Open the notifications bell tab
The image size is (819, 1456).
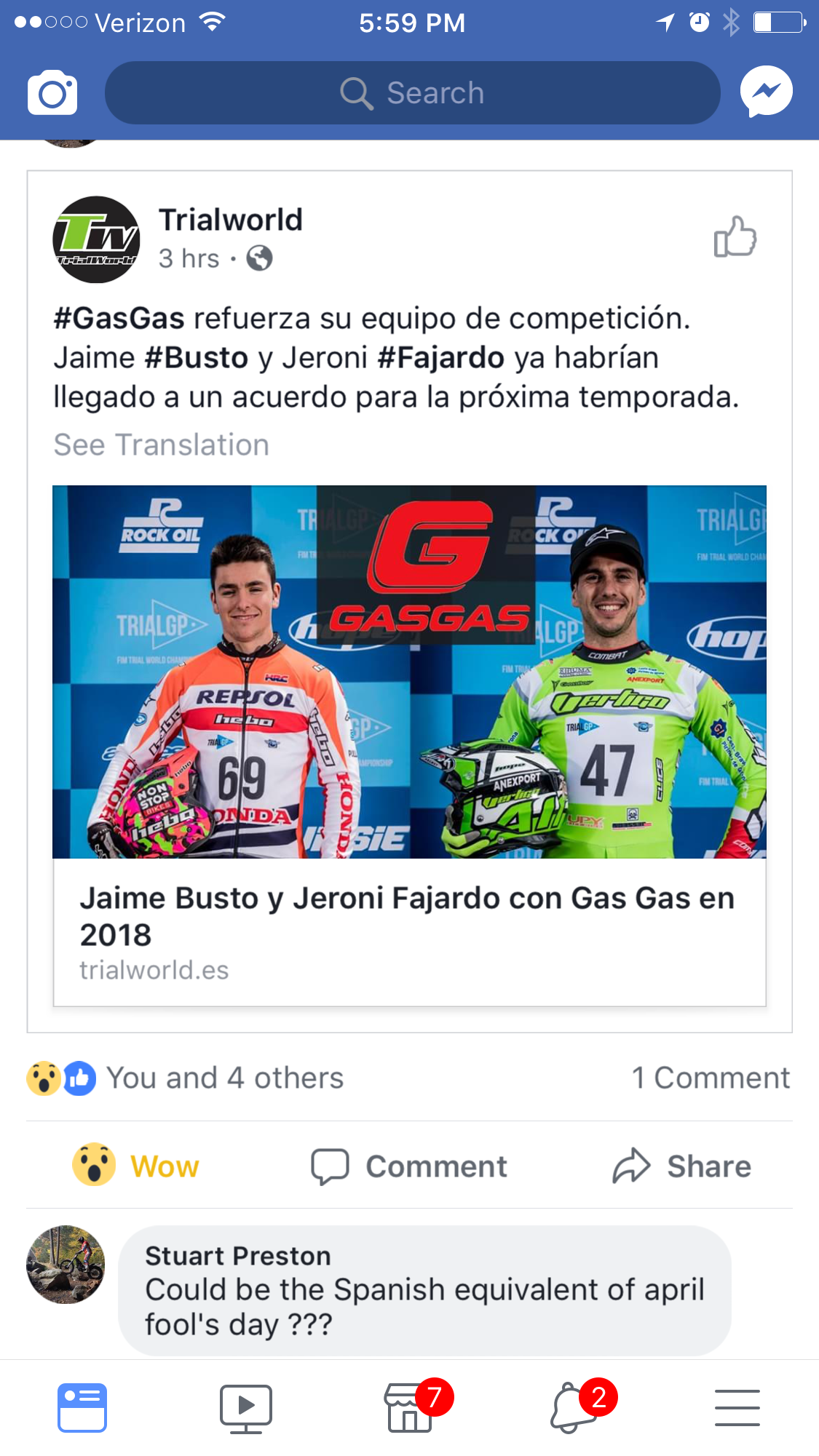pos(574,1407)
